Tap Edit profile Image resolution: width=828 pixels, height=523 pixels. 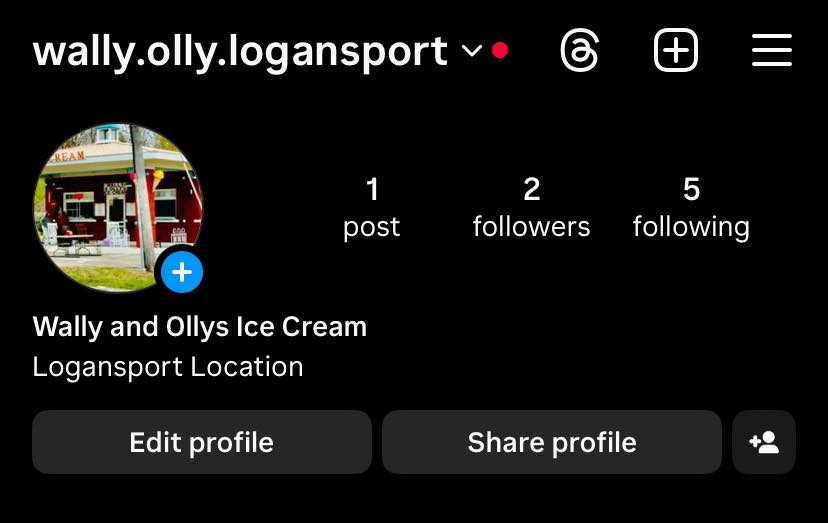[x=201, y=442]
